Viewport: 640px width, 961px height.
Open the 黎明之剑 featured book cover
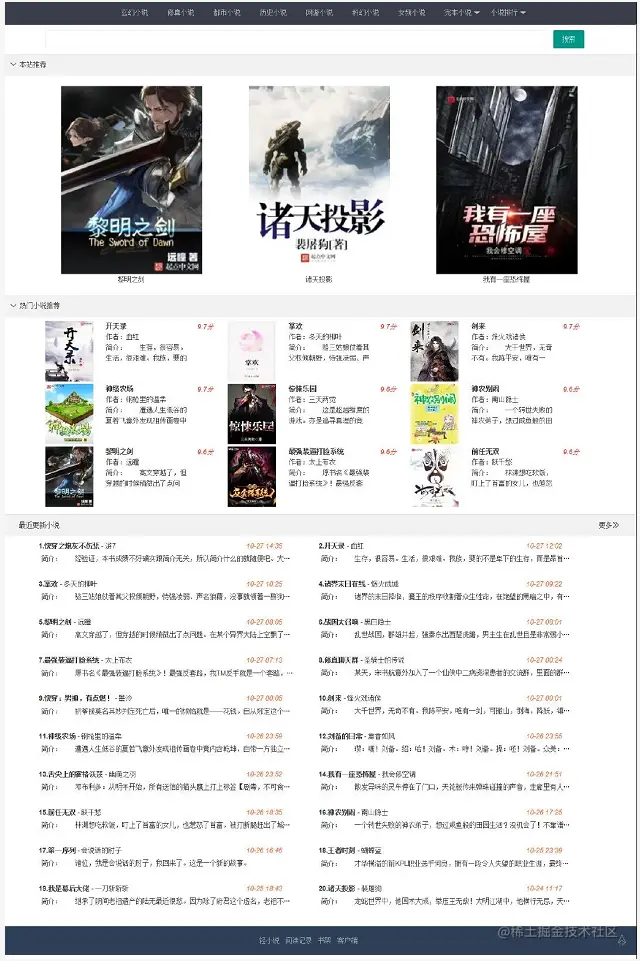click(x=131, y=179)
